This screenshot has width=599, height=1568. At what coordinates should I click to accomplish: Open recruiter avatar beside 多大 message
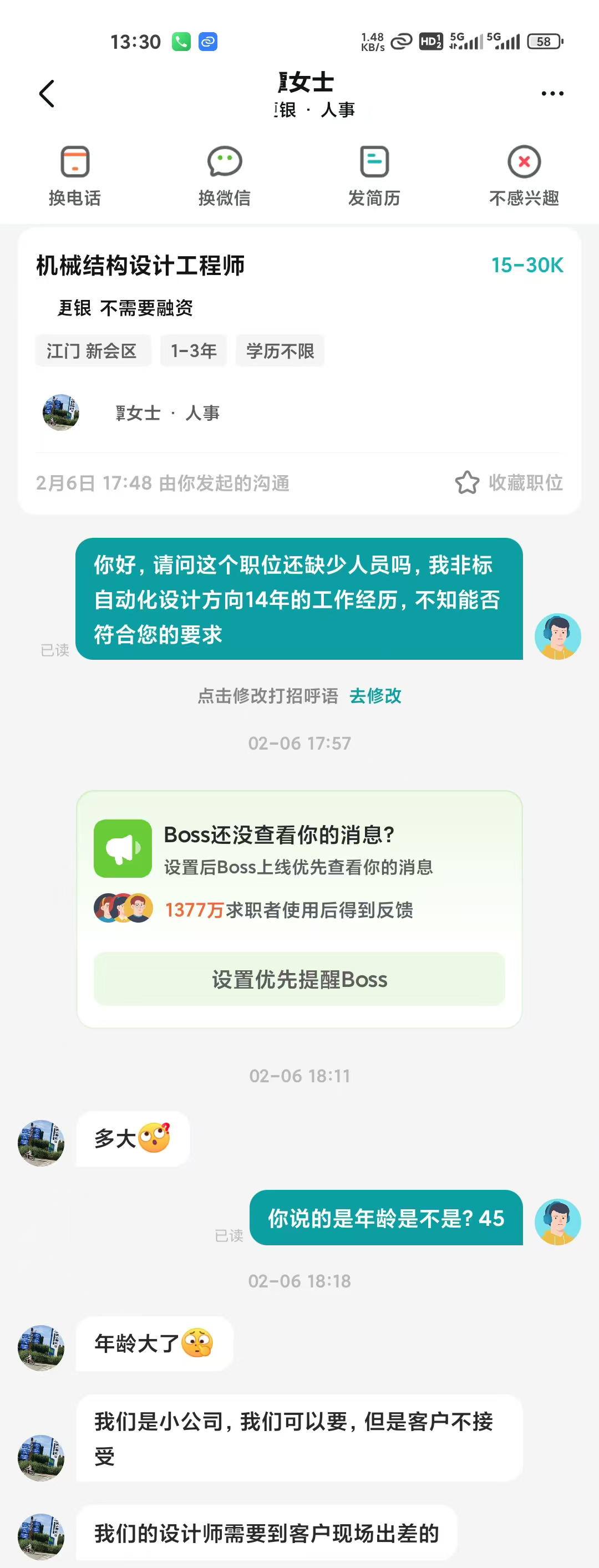[x=41, y=1143]
